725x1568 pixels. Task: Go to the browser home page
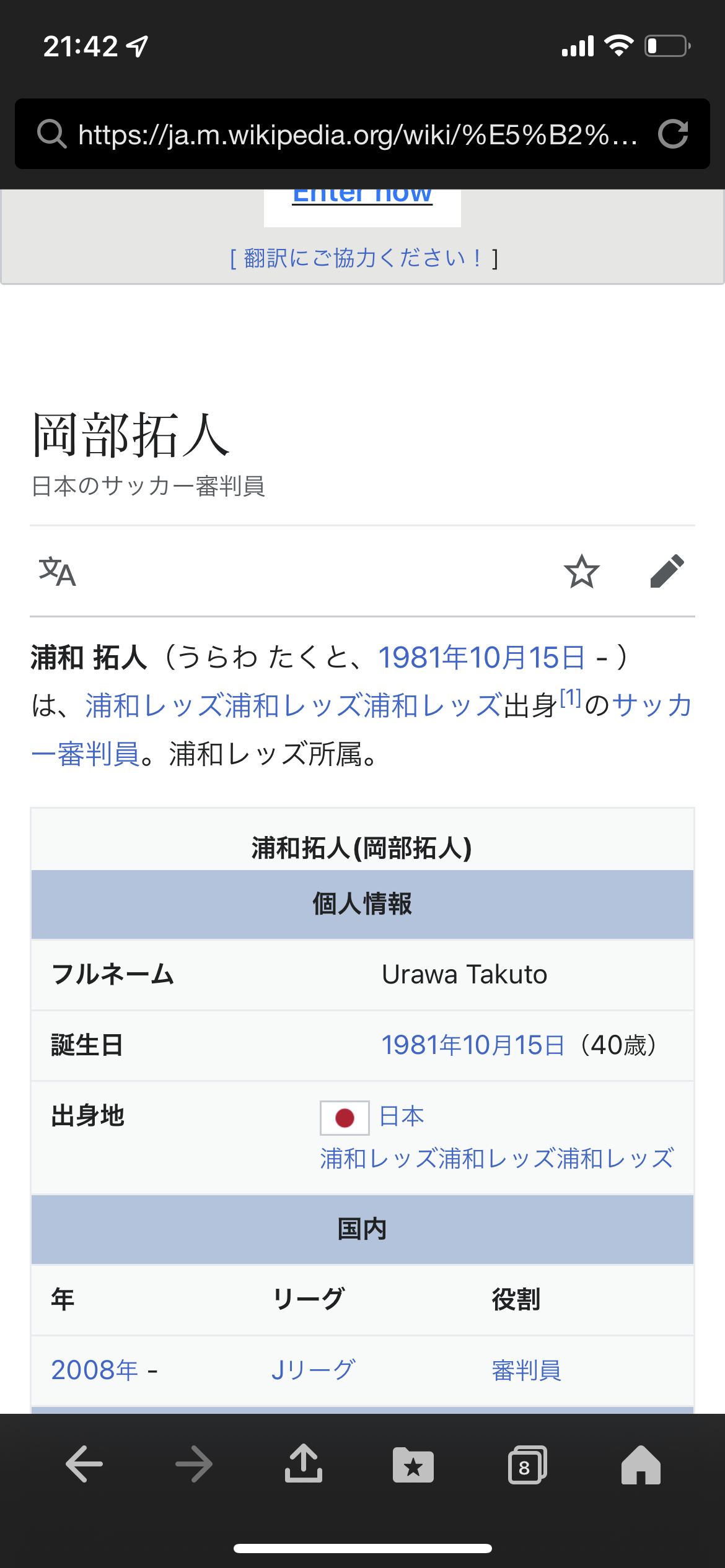pos(641,1466)
